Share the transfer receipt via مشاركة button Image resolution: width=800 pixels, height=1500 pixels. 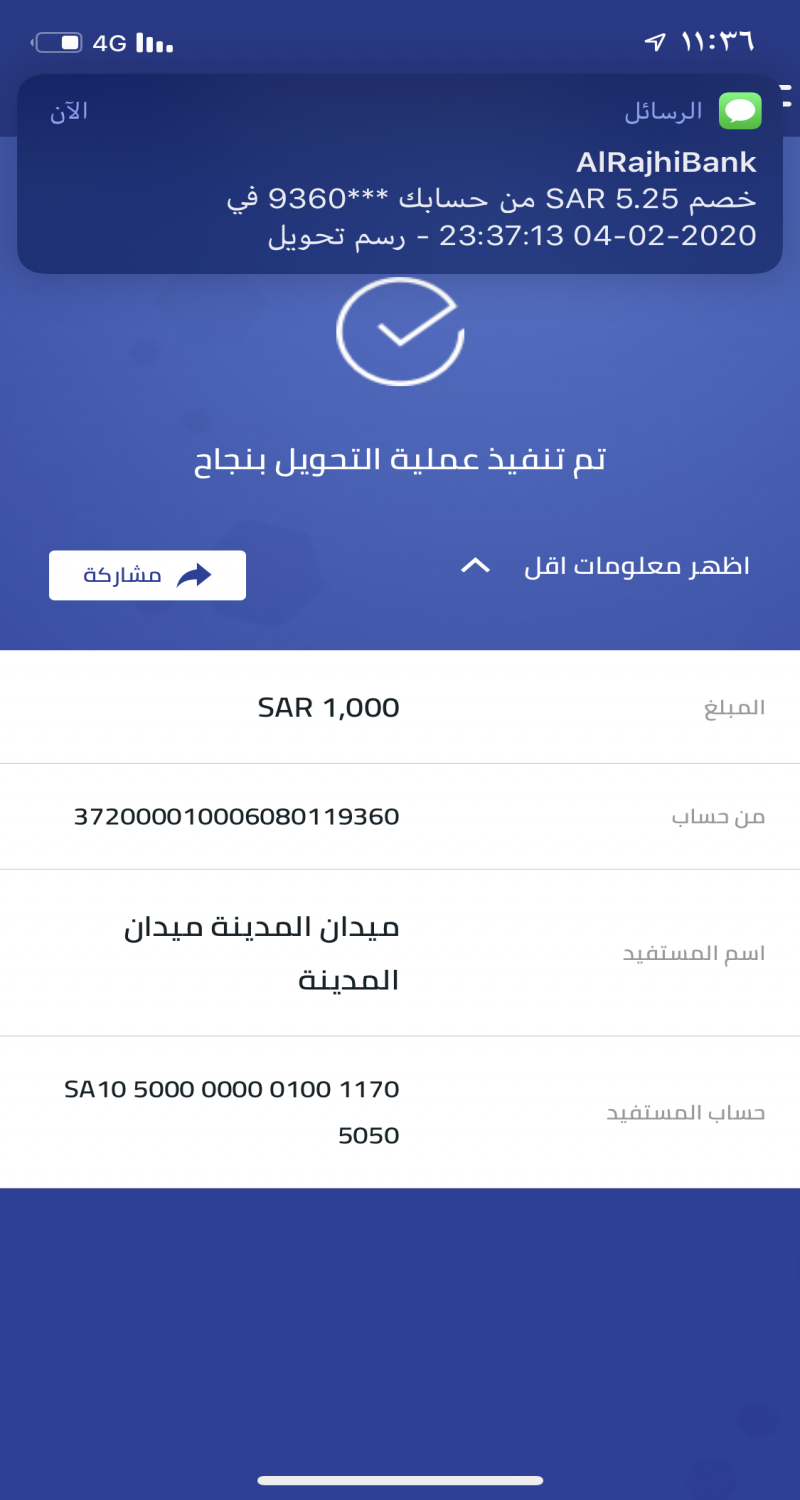147,575
